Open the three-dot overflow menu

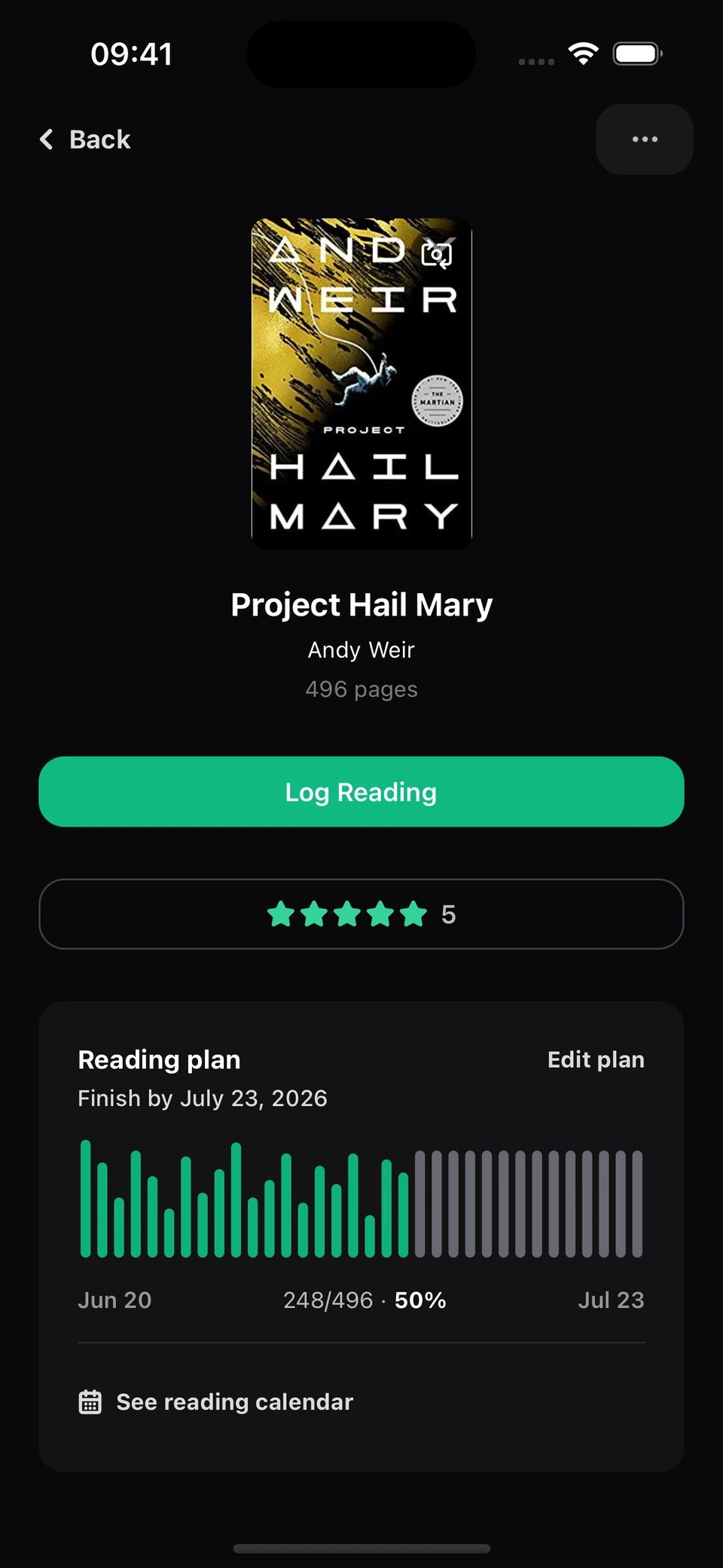coord(645,139)
